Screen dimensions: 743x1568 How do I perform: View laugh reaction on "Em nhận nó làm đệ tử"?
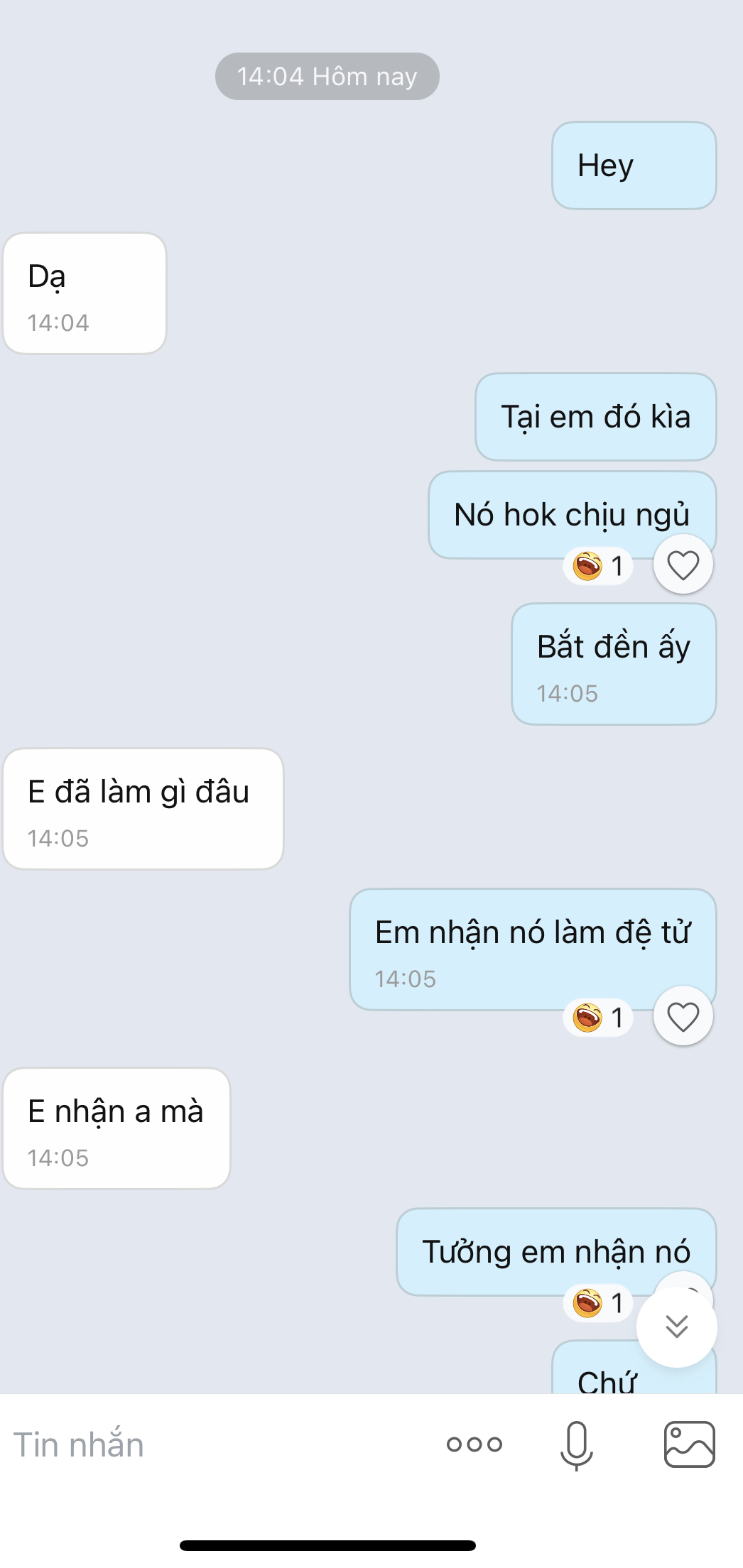coord(598,1018)
